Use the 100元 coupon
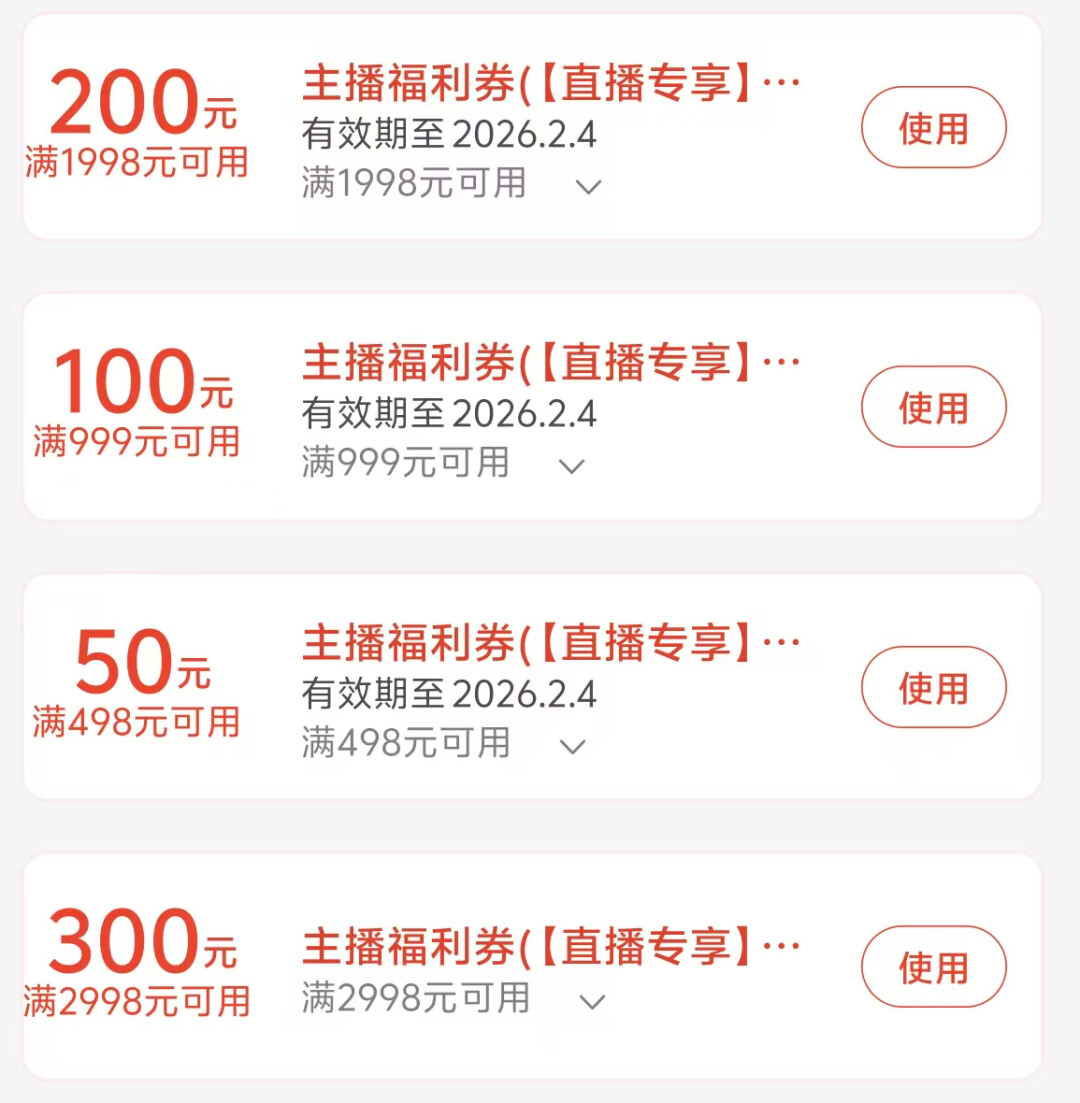 pos(933,407)
